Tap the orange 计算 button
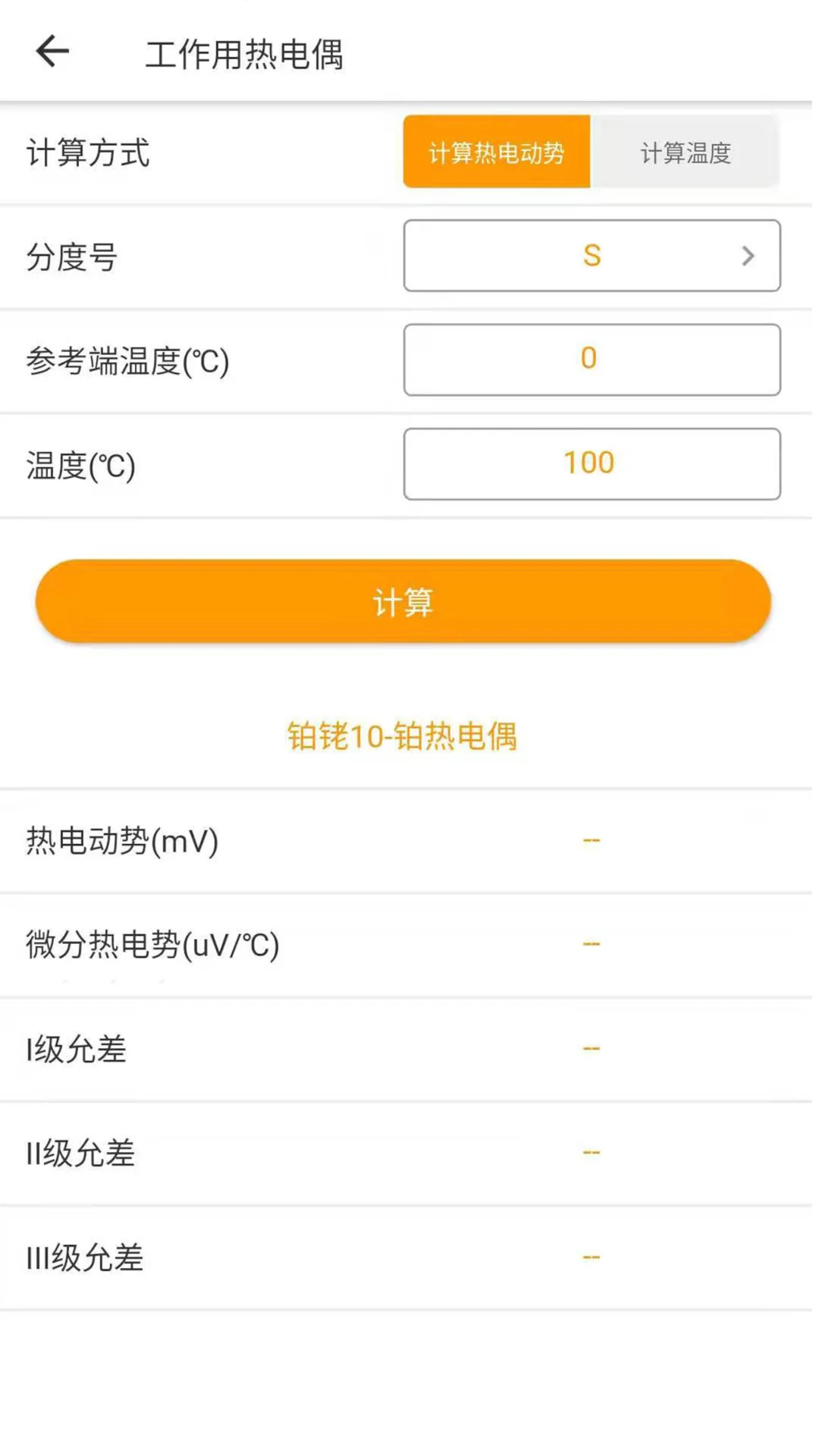This screenshot has width=819, height=1456. pyautogui.click(x=403, y=602)
